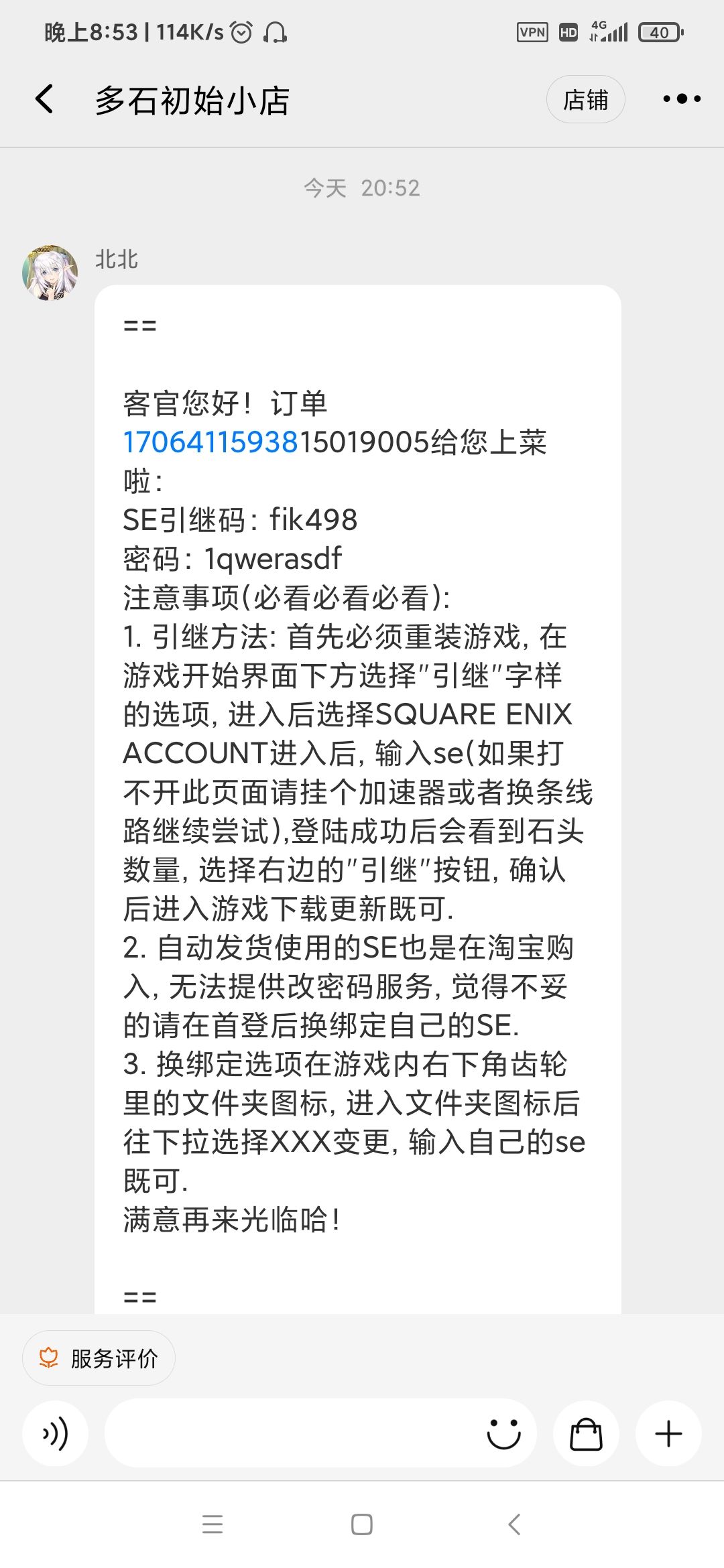Open the plus attachment menu
724x1568 pixels.
click(668, 1433)
